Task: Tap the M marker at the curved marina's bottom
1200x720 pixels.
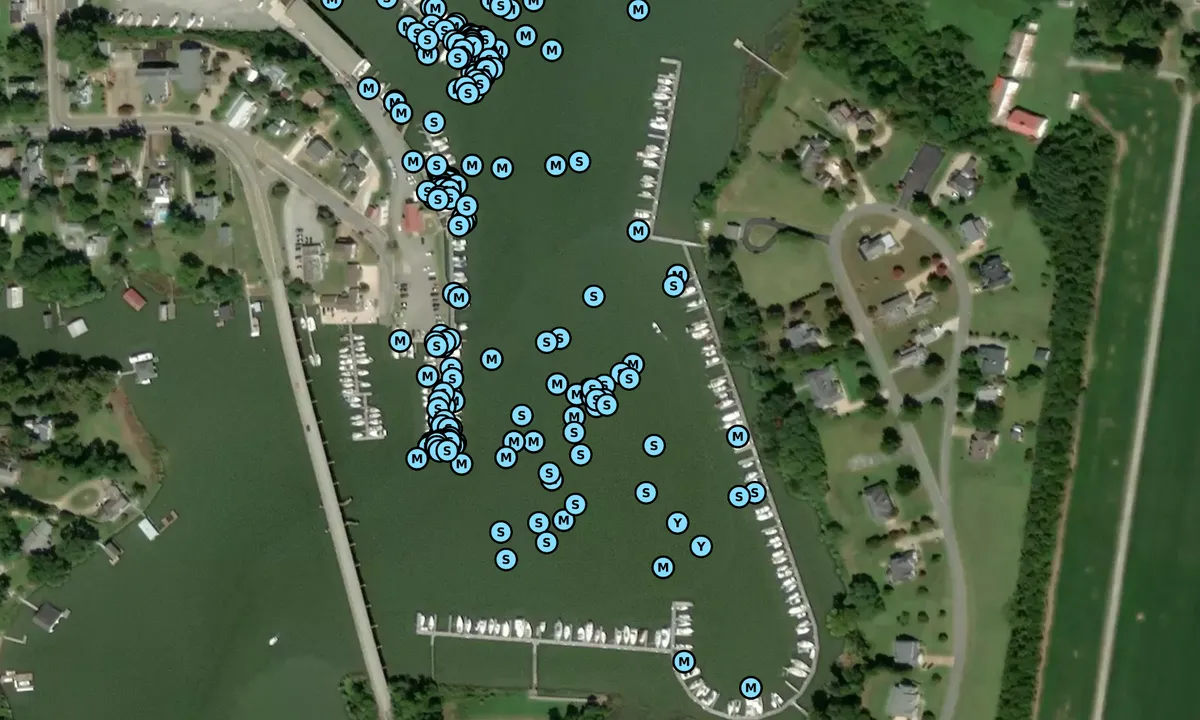Action: click(751, 687)
